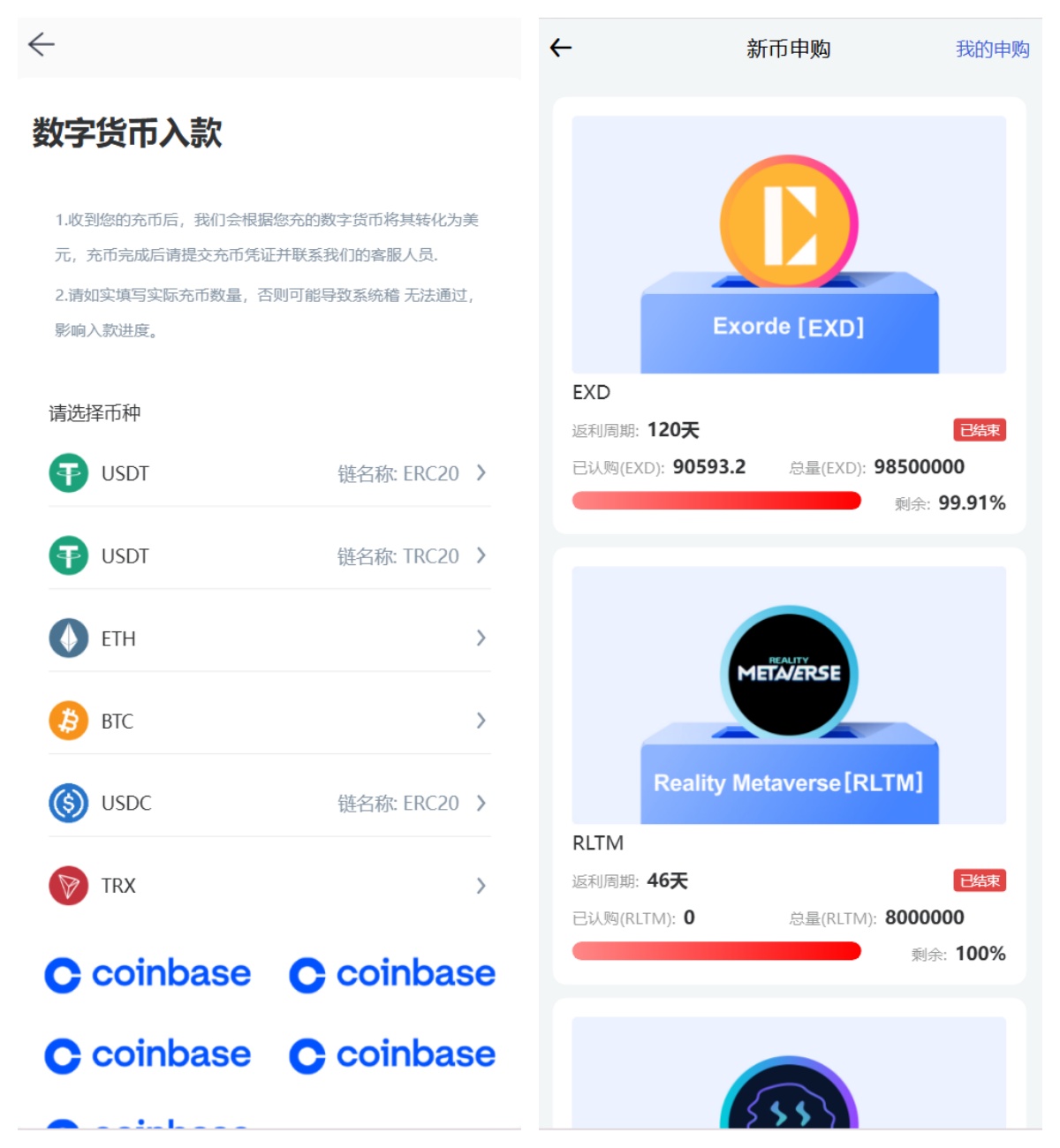Select ETH as deposit currency
The height and width of the screenshot is (1148, 1060).
tap(269, 638)
